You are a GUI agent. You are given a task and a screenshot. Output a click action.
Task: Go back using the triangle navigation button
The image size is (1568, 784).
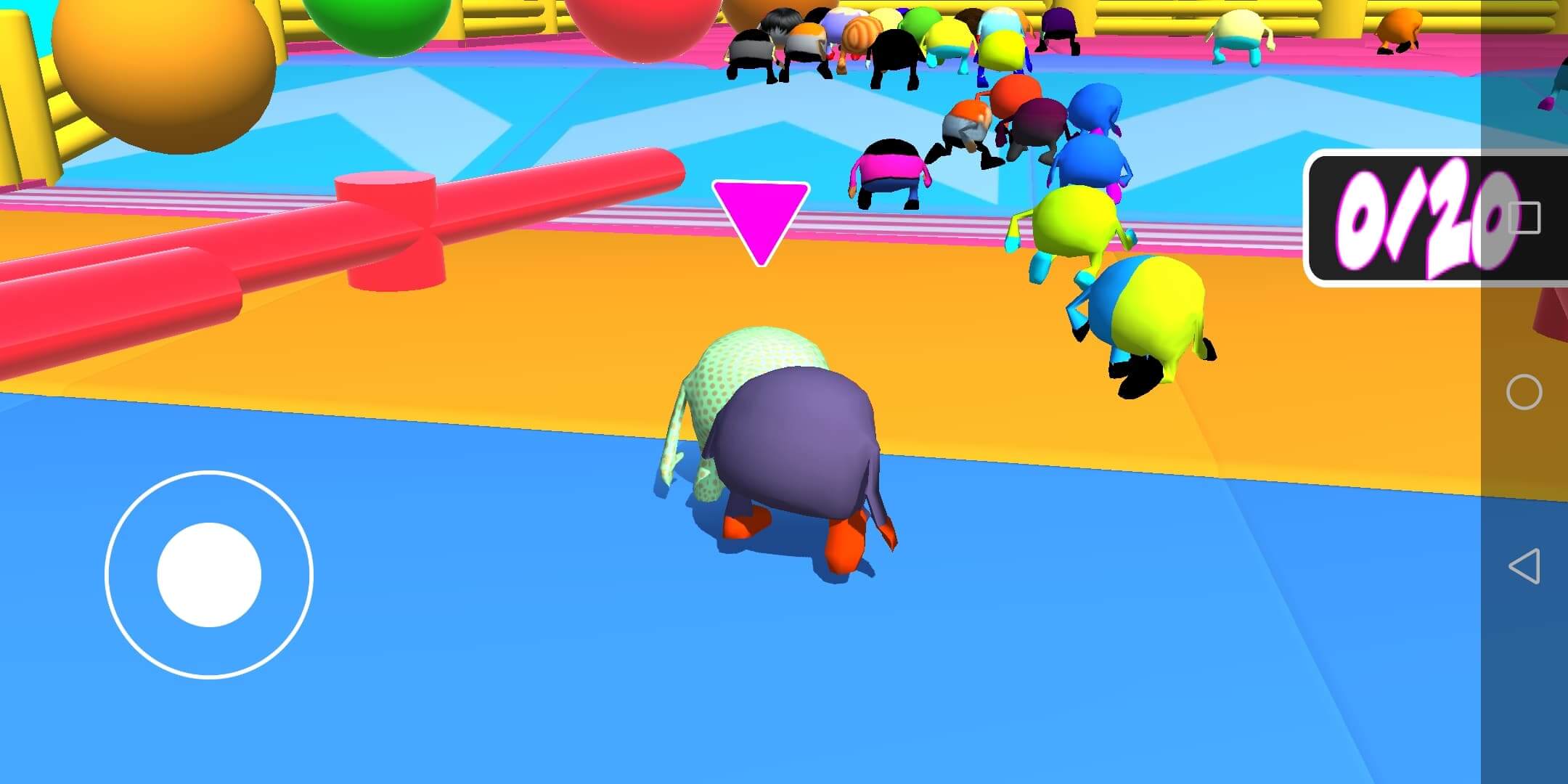tap(1524, 566)
